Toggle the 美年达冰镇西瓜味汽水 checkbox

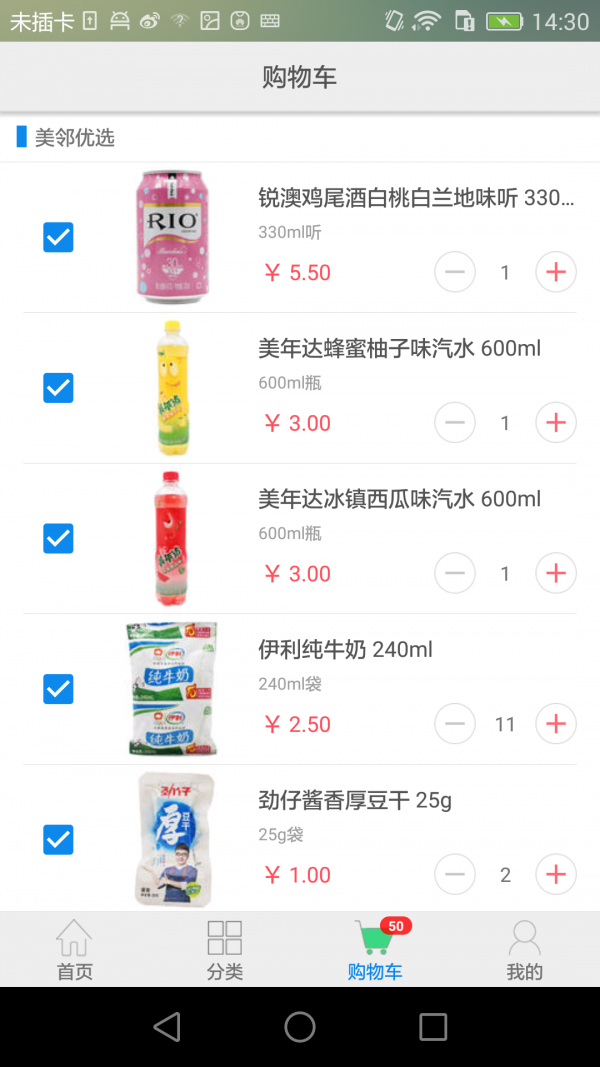point(58,539)
